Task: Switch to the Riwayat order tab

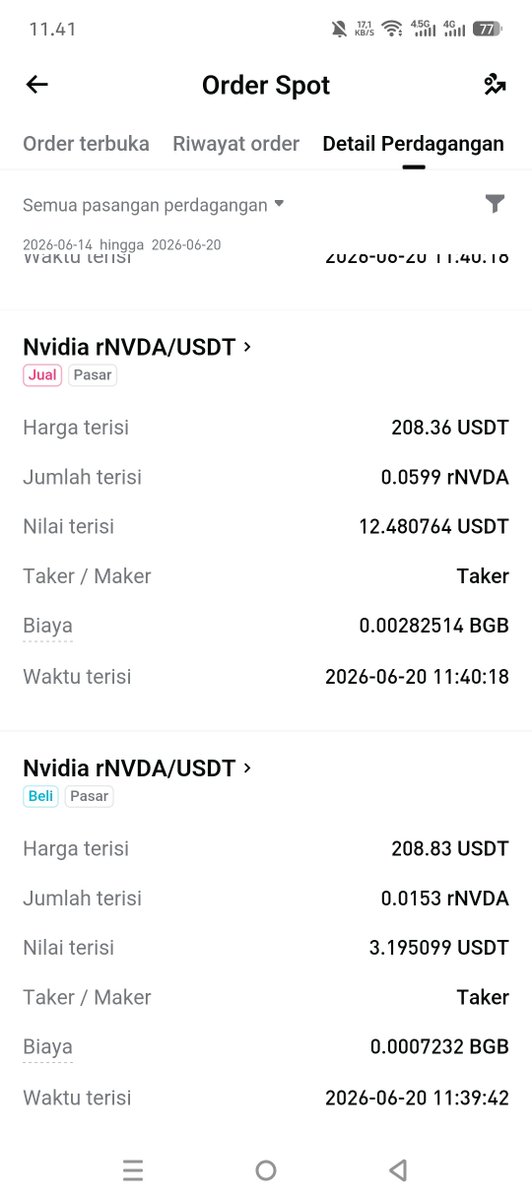Action: pos(236,144)
